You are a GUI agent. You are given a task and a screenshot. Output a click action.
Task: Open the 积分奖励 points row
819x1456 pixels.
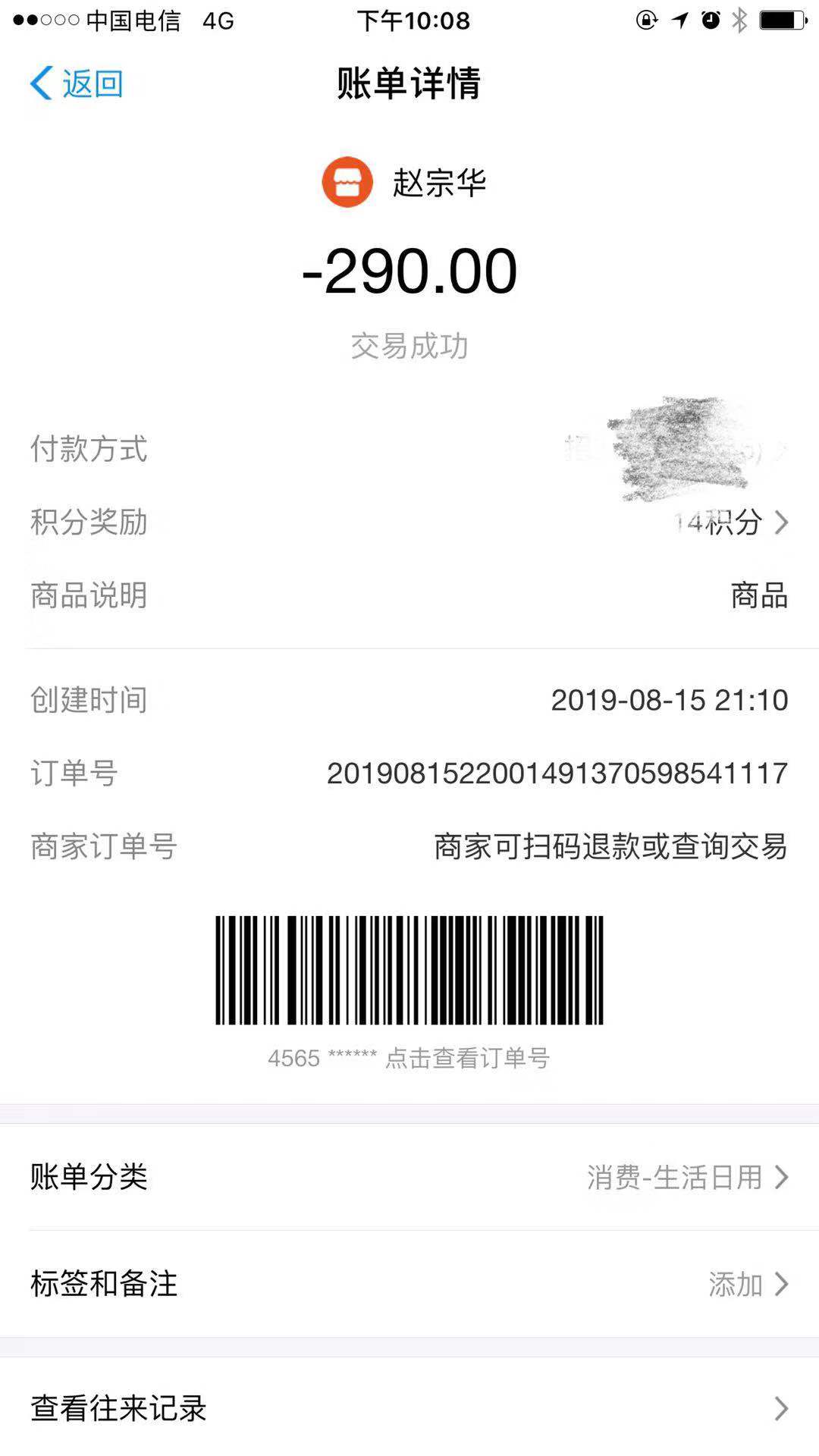(409, 522)
